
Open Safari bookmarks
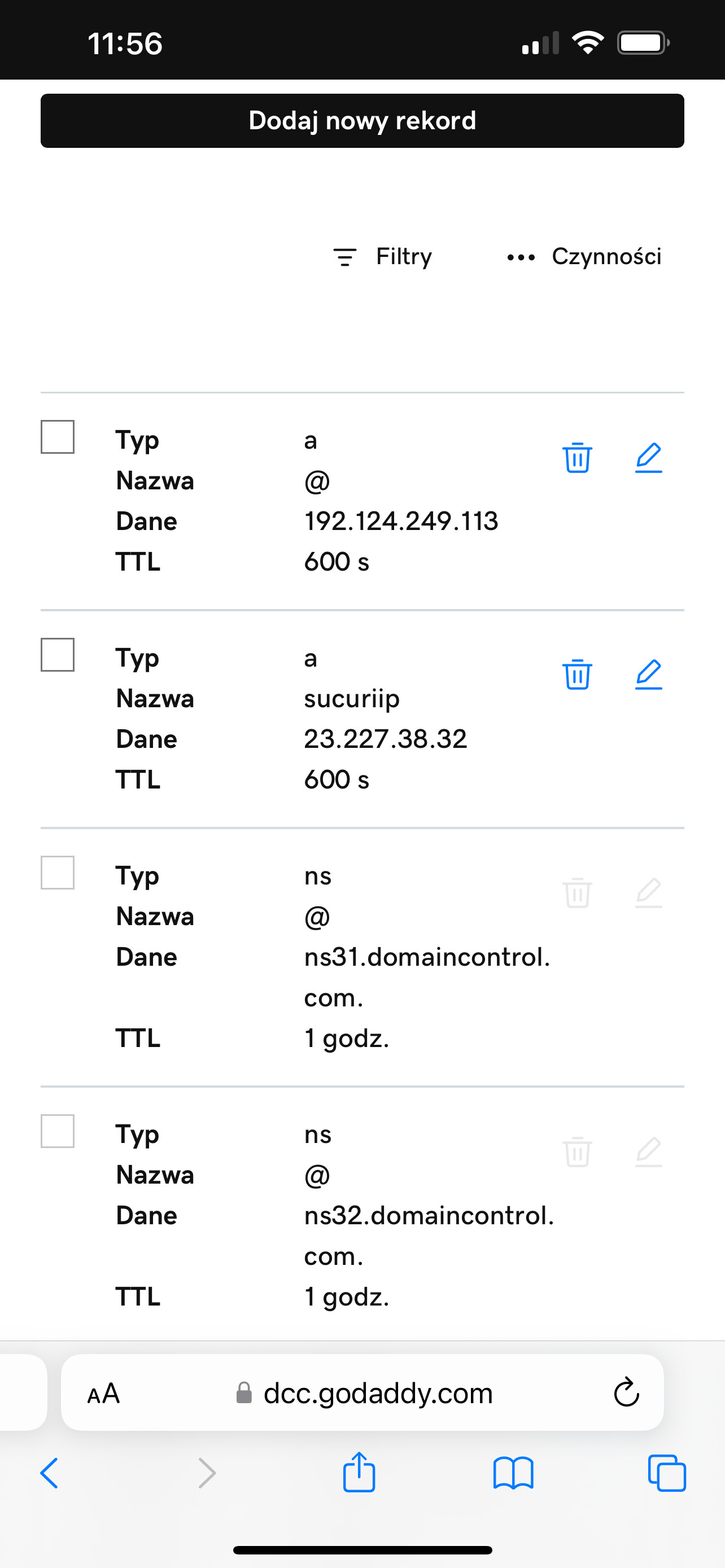pyautogui.click(x=513, y=1473)
